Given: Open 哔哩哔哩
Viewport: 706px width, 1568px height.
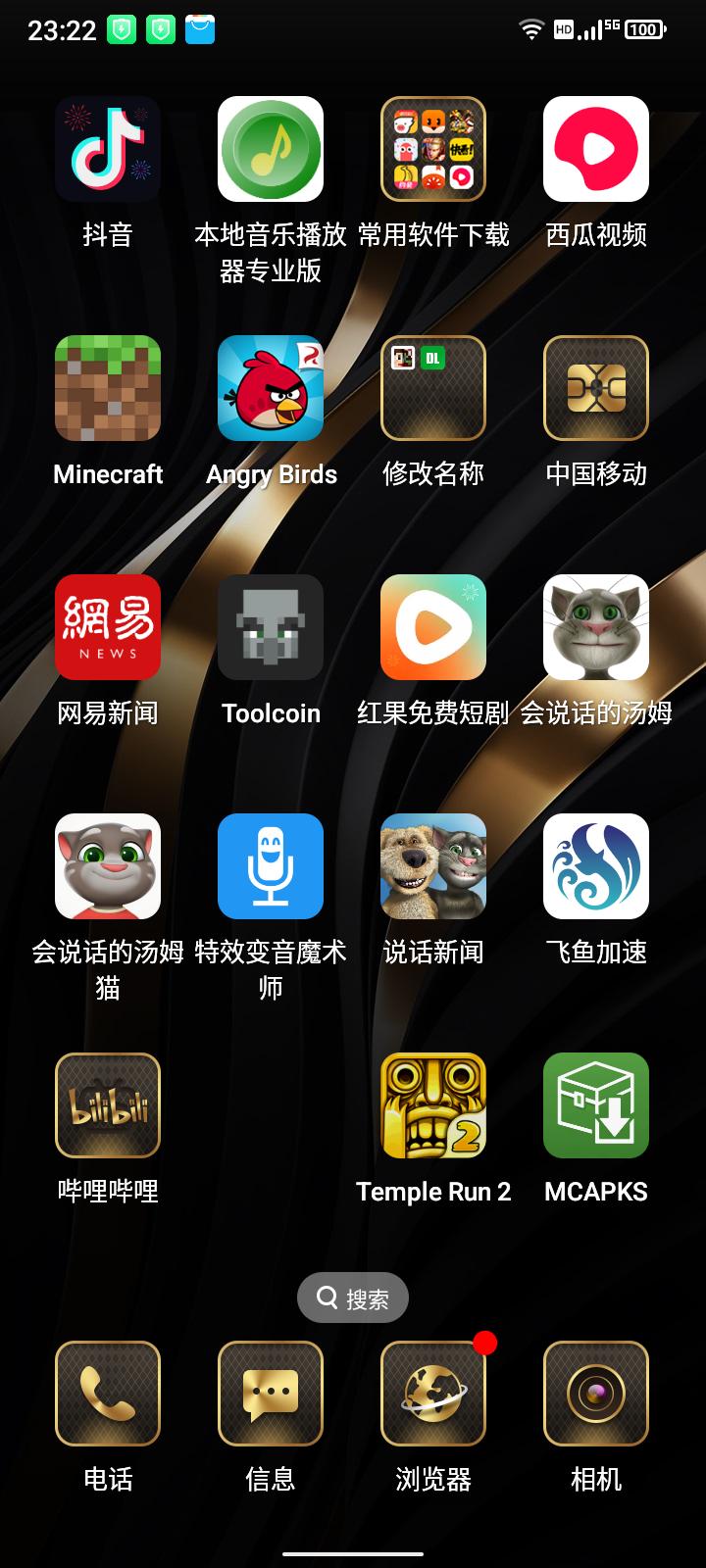Looking at the screenshot, I should point(108,1105).
